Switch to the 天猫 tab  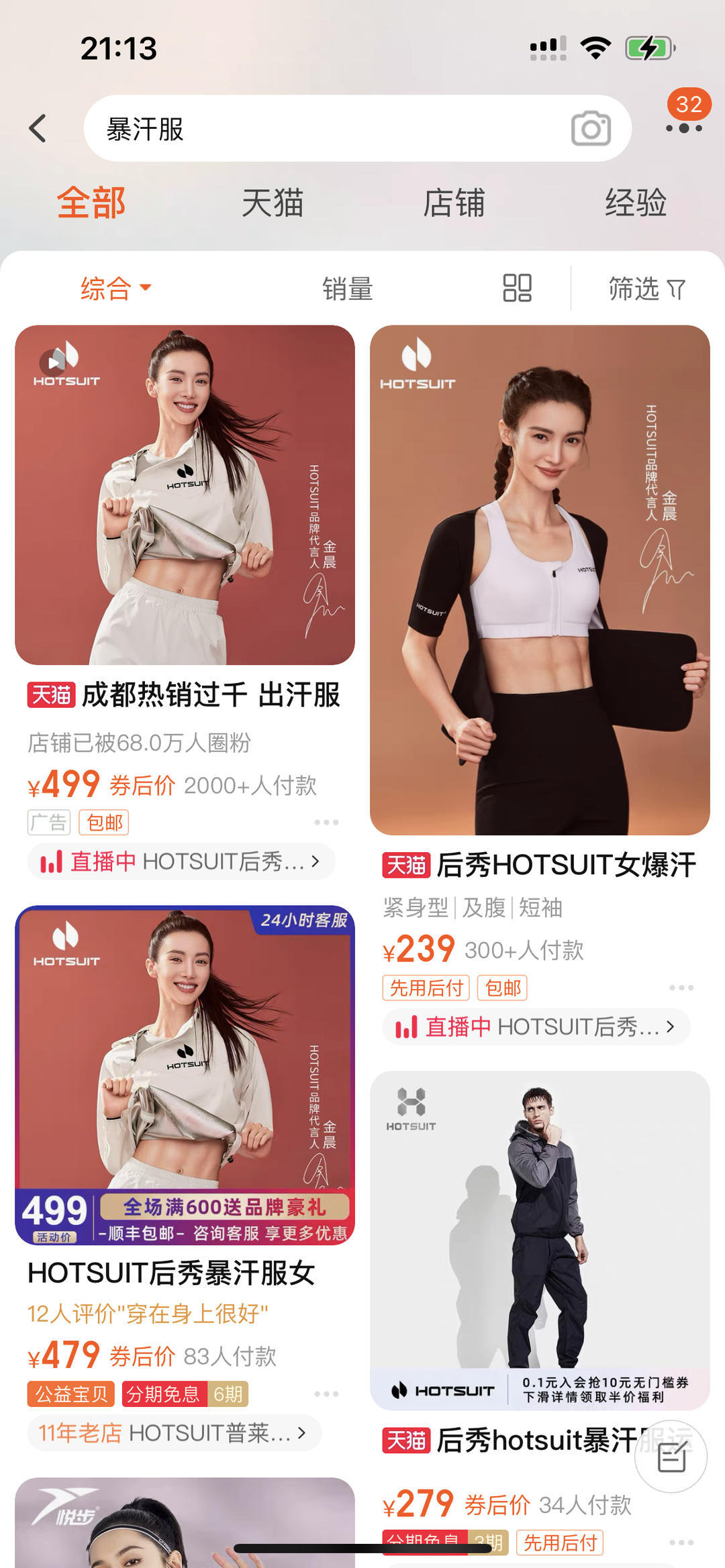tap(272, 203)
